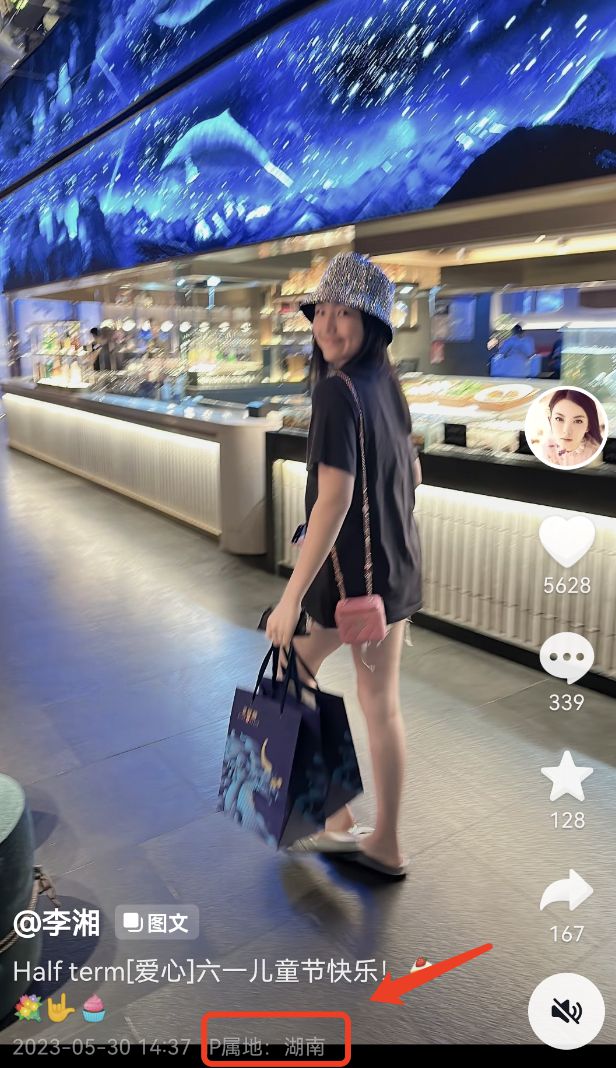Image resolution: width=616 pixels, height=1068 pixels.
Task: Toggle sound with the mute speaker button
Action: [x=566, y=1010]
